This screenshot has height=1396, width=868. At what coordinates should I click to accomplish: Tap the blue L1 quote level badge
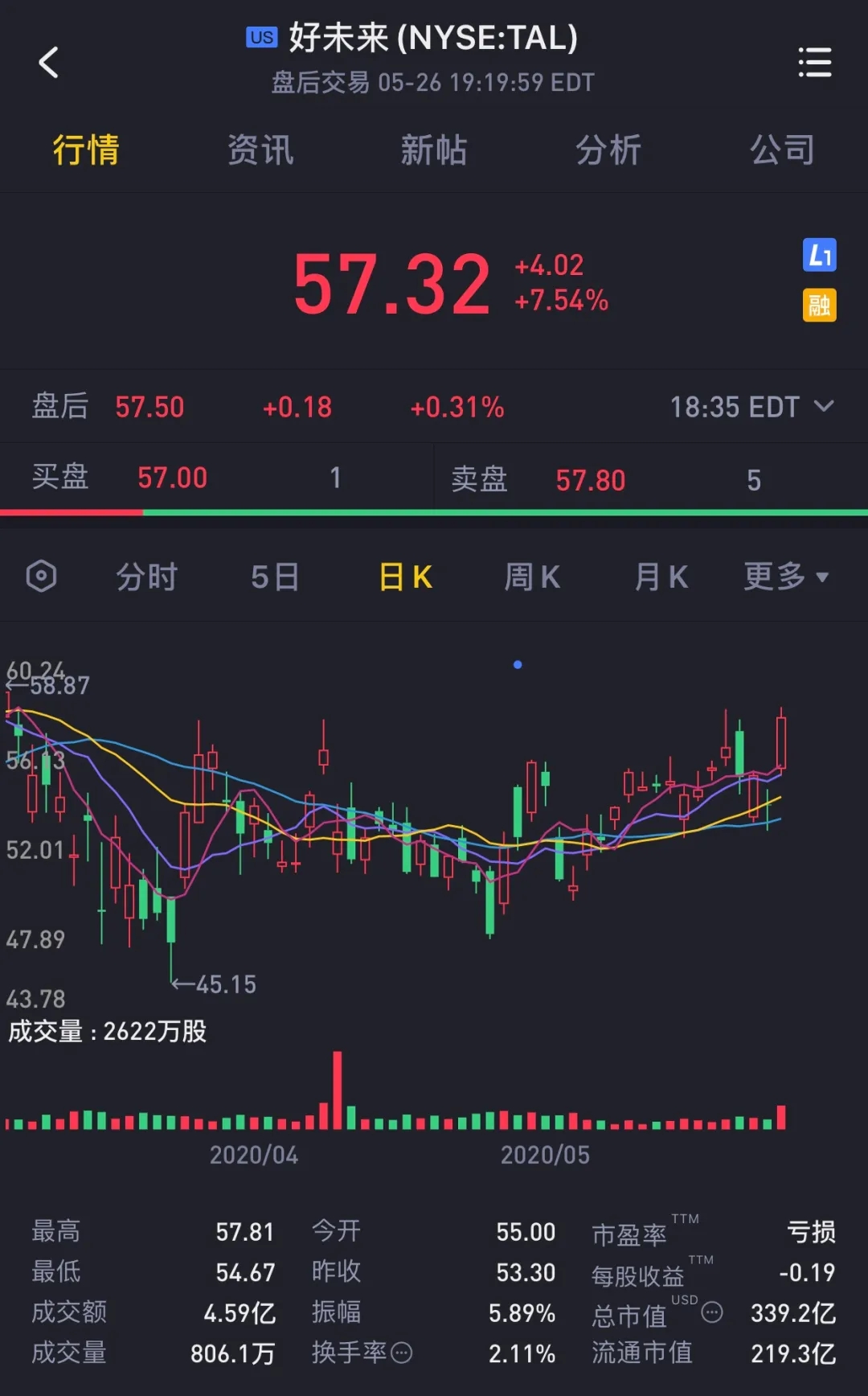820,255
